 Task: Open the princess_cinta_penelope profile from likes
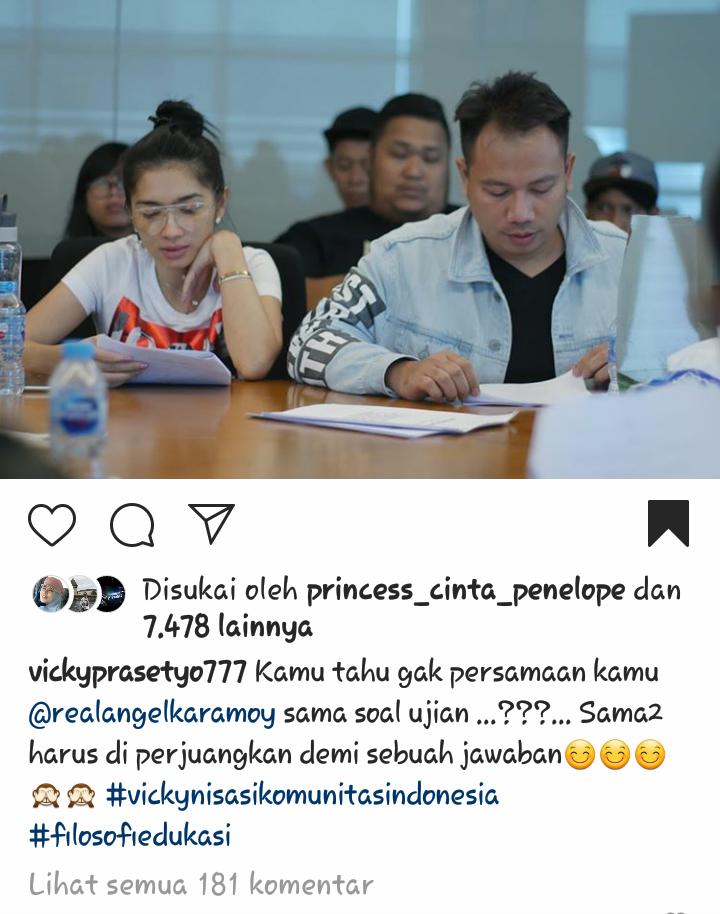point(466,591)
